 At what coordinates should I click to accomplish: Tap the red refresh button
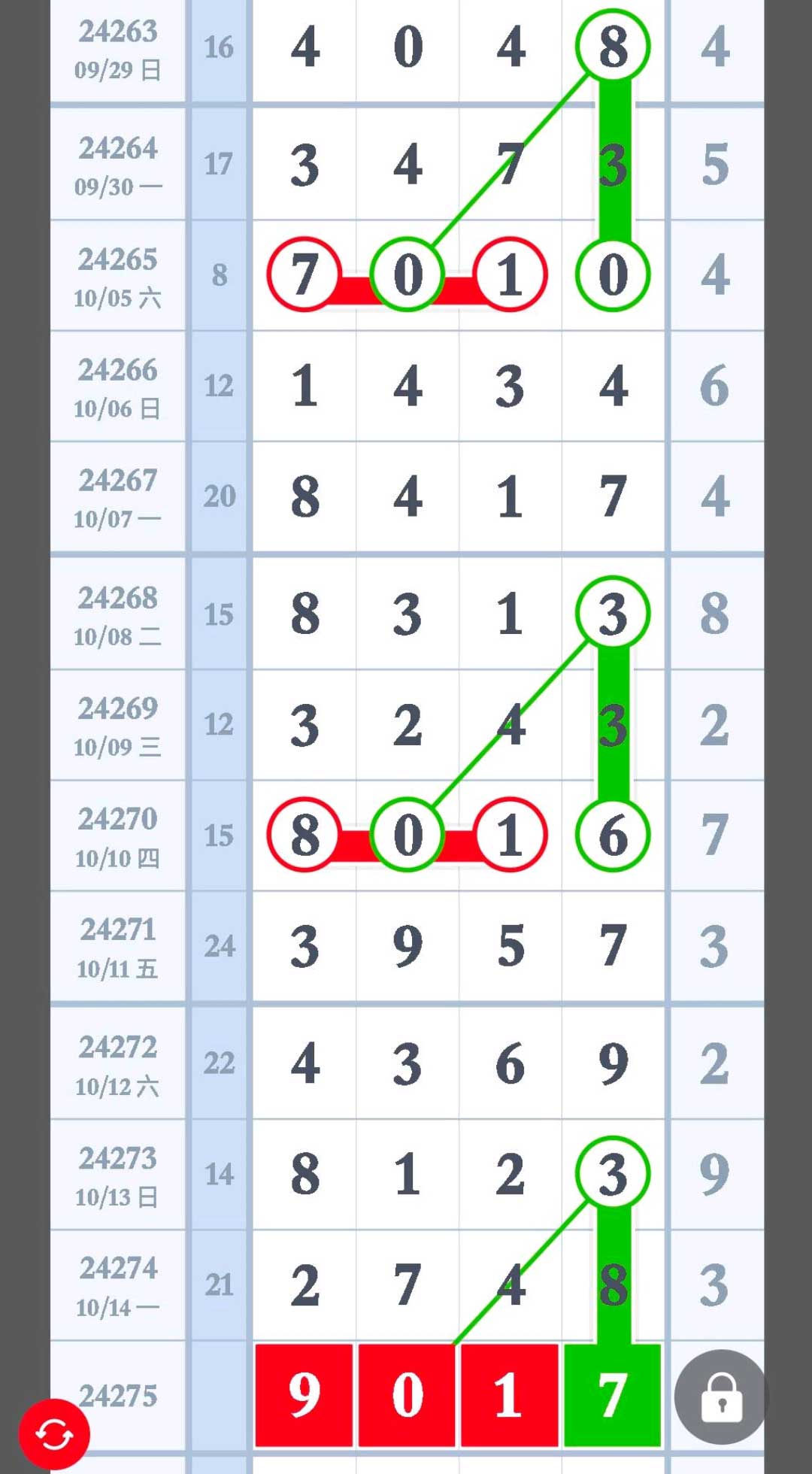[x=54, y=1434]
